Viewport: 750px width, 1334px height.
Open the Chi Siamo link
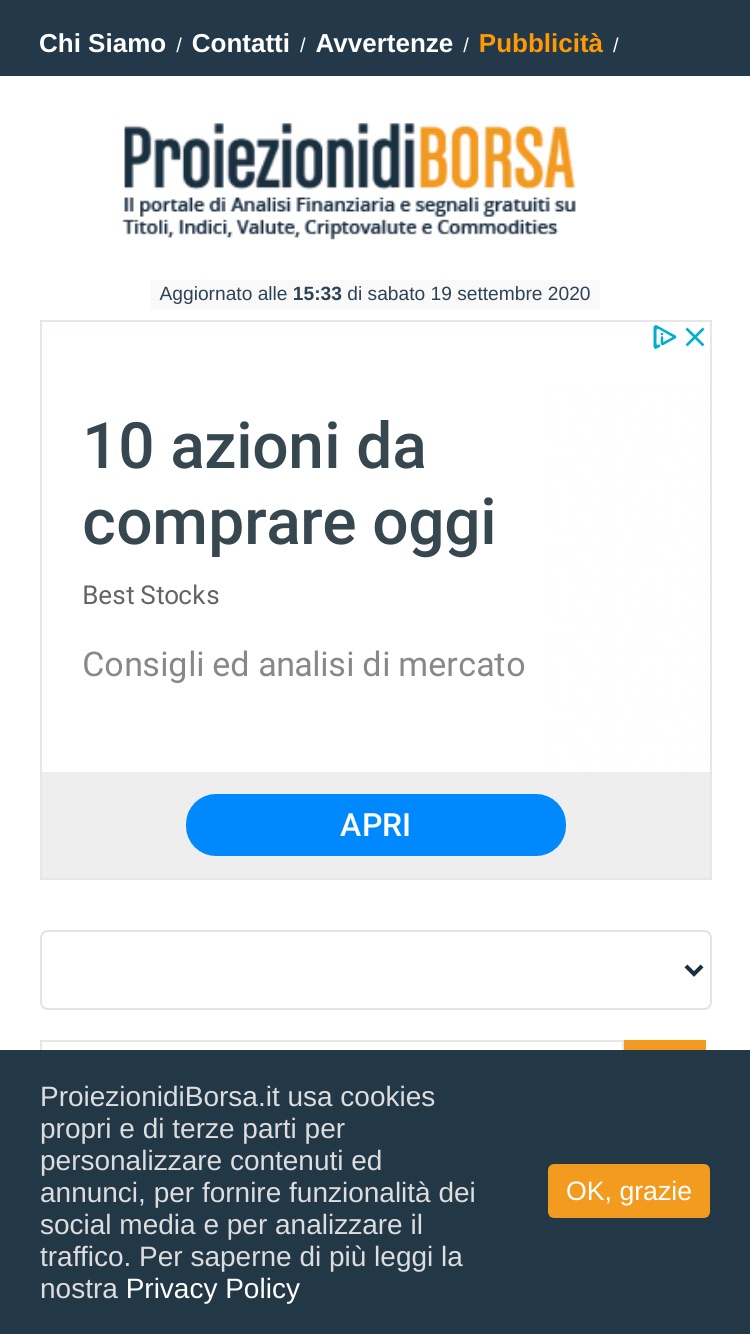102,44
